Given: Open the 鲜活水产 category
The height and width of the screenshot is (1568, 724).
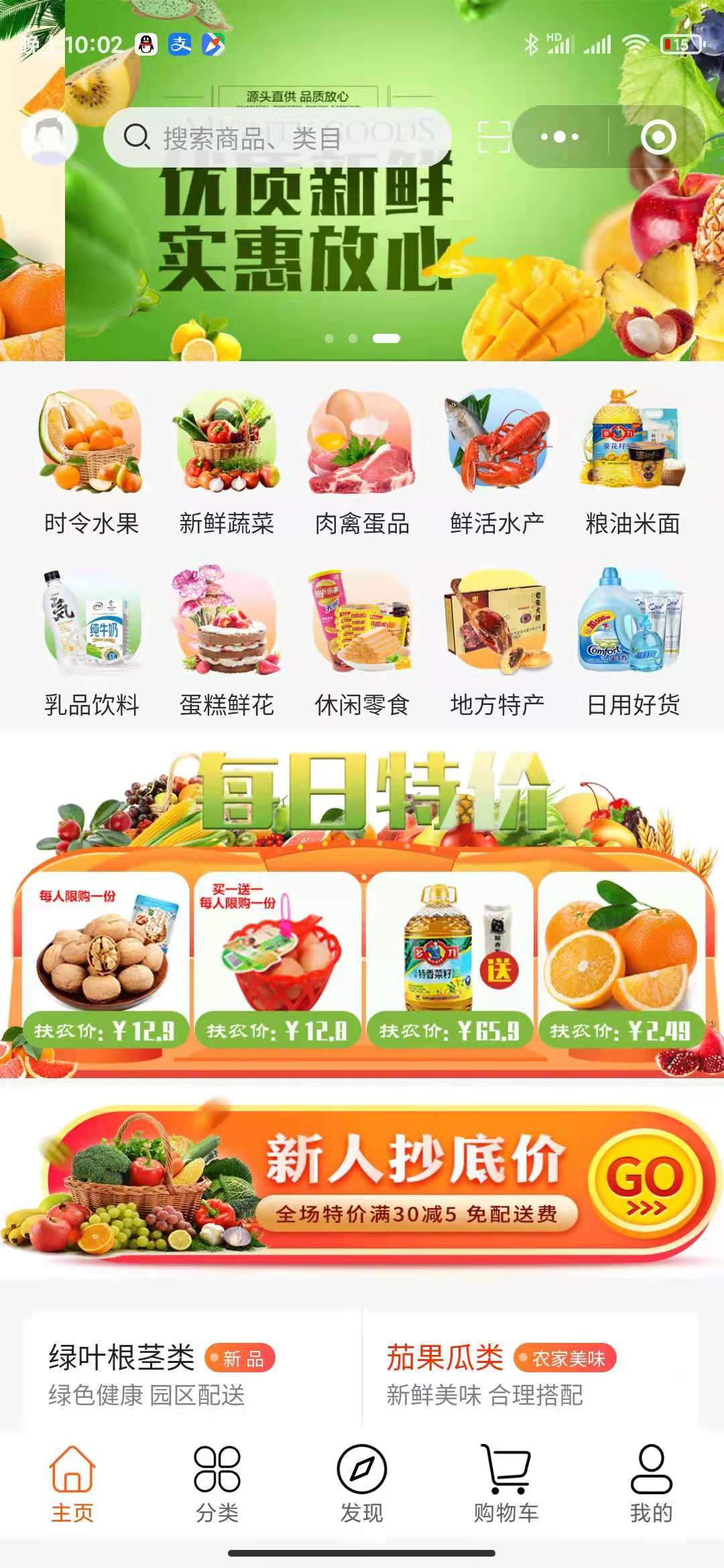Looking at the screenshot, I should (497, 462).
